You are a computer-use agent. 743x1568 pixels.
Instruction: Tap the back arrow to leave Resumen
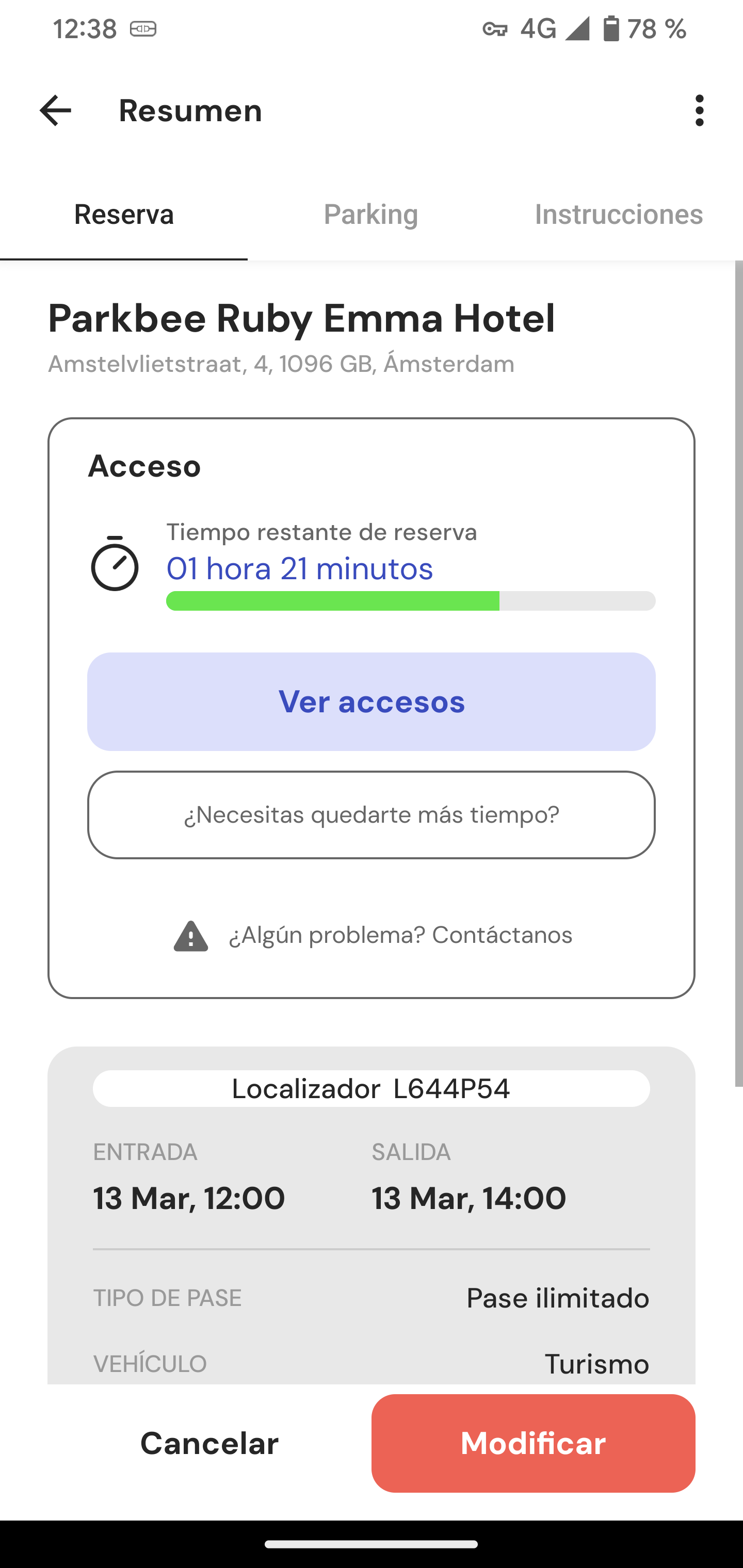tap(55, 111)
